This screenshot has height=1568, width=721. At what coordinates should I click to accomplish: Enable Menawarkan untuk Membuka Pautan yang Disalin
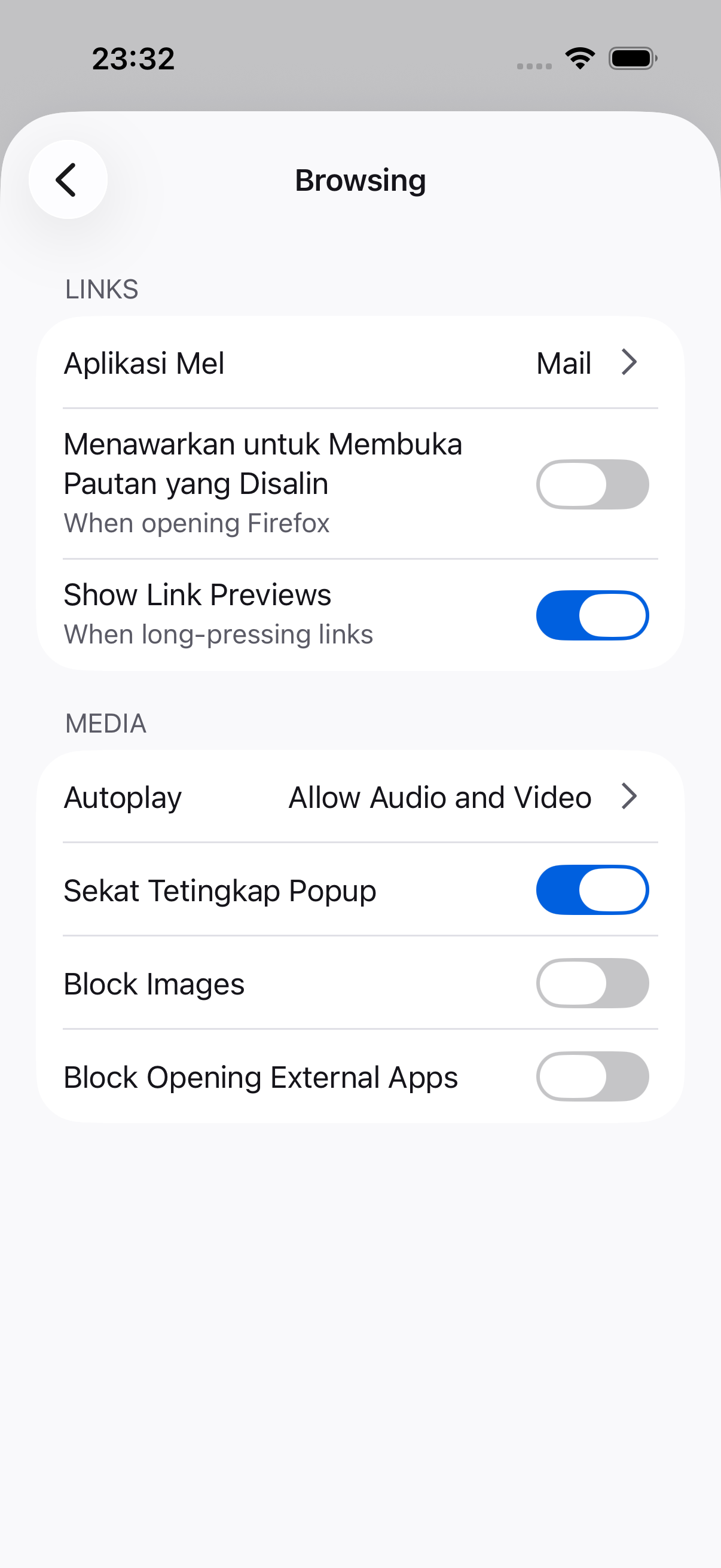[x=592, y=484]
